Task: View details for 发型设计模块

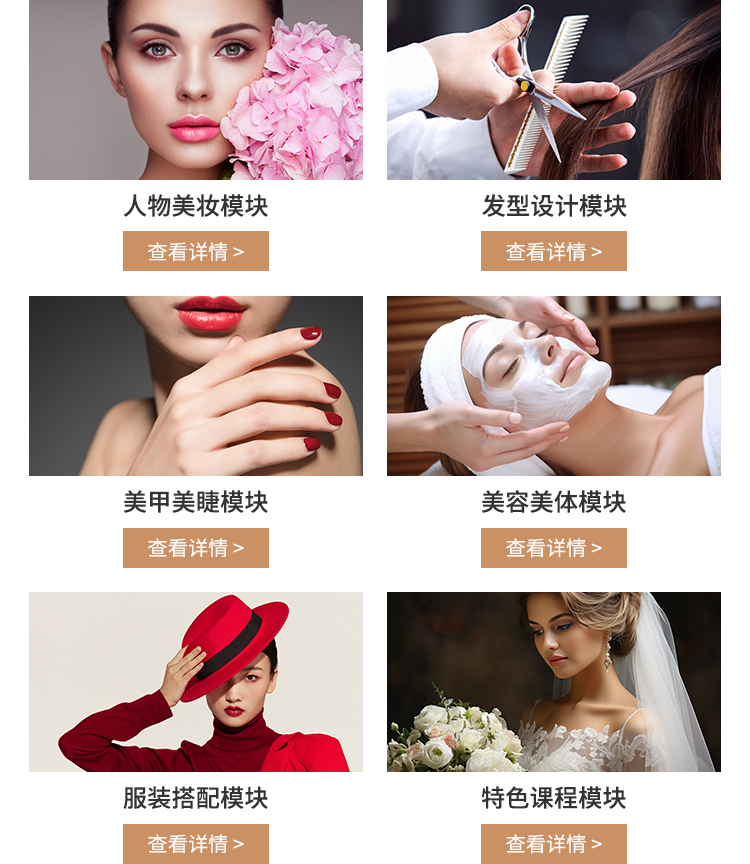Action: tap(554, 251)
